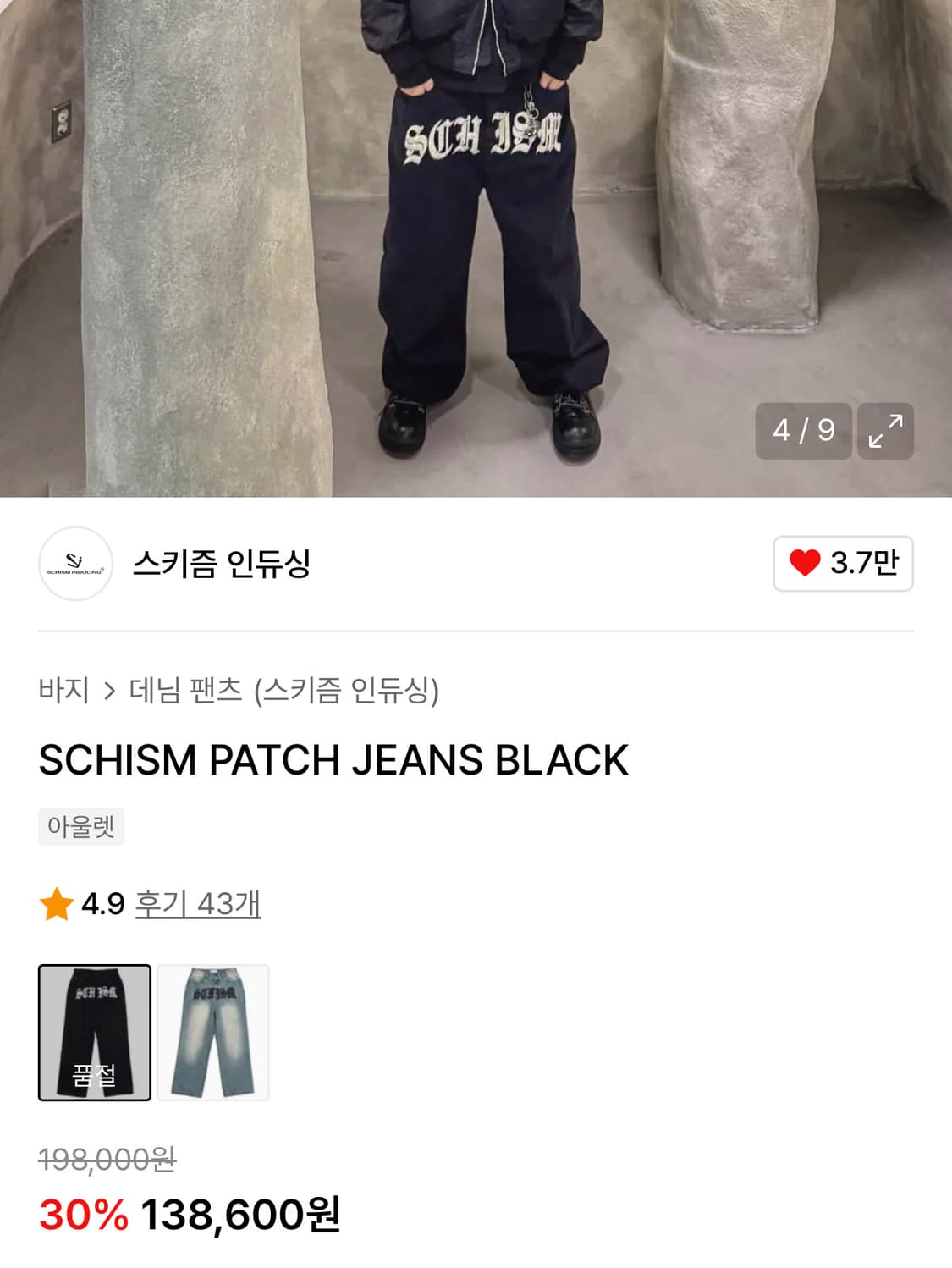The width and height of the screenshot is (952, 1268).
Task: Open the image counter showing 4/9
Action: click(x=802, y=432)
